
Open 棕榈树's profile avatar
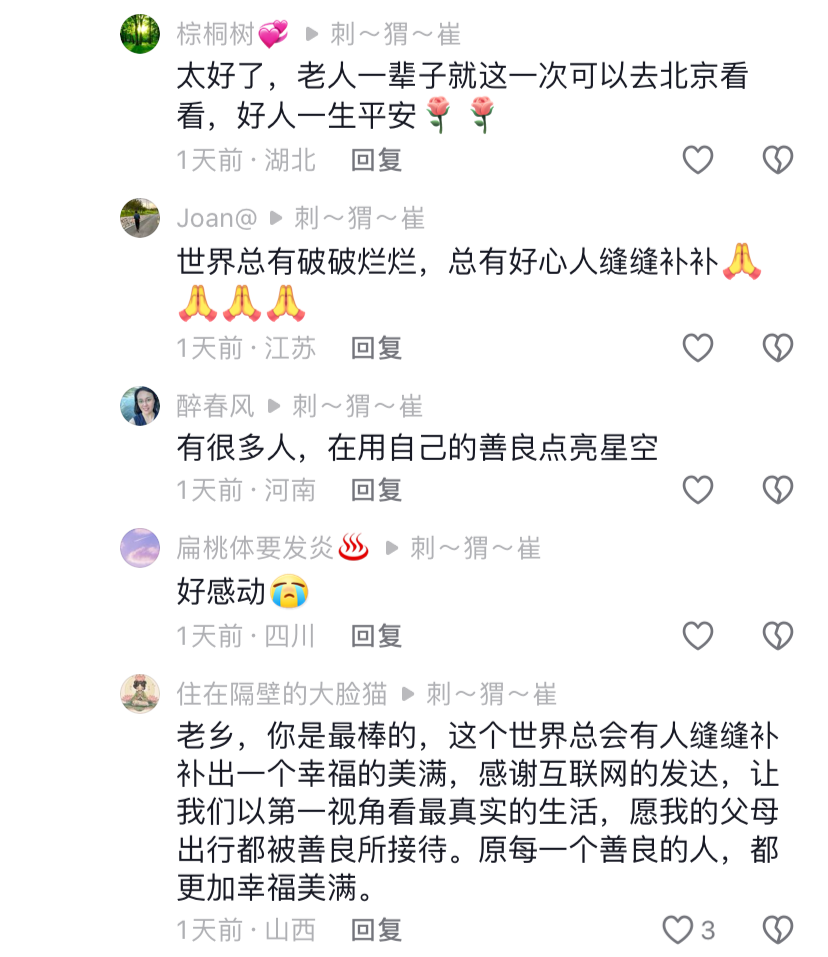[x=140, y=34]
